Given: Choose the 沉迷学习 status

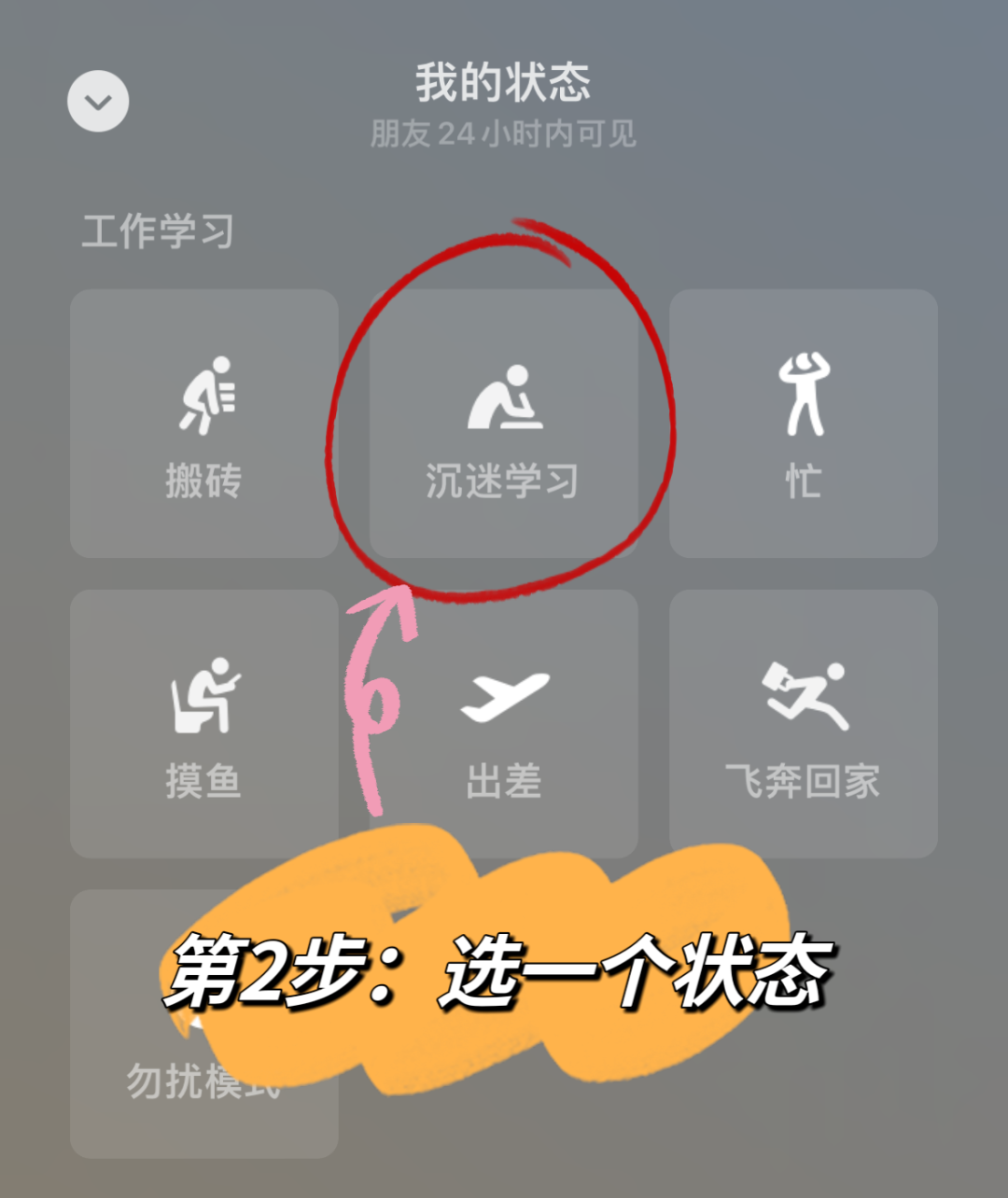Looking at the screenshot, I should point(503,424).
